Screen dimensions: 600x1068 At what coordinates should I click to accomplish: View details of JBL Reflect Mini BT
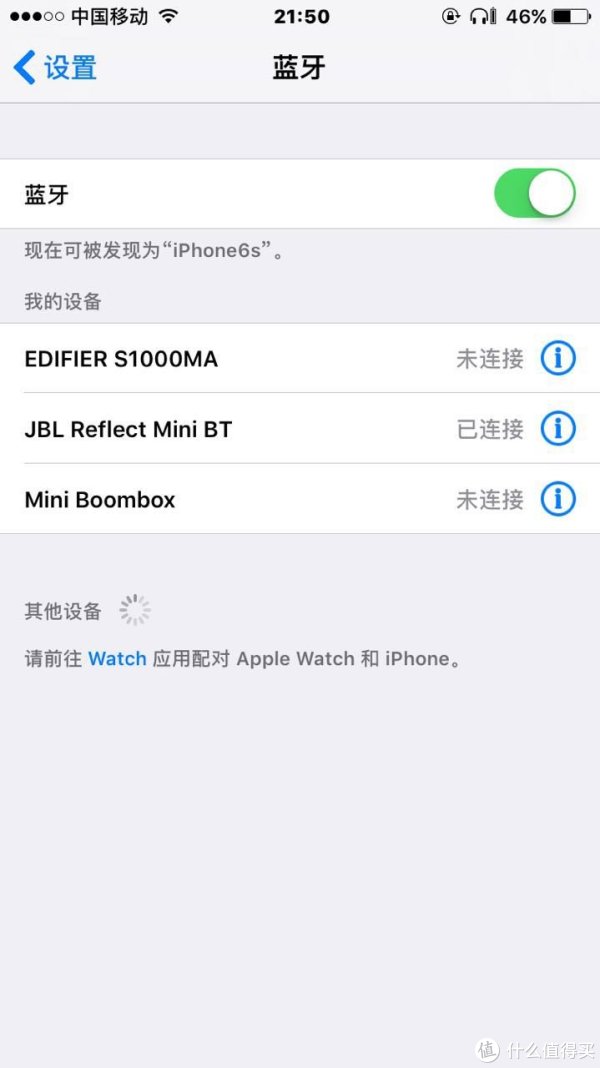point(558,429)
